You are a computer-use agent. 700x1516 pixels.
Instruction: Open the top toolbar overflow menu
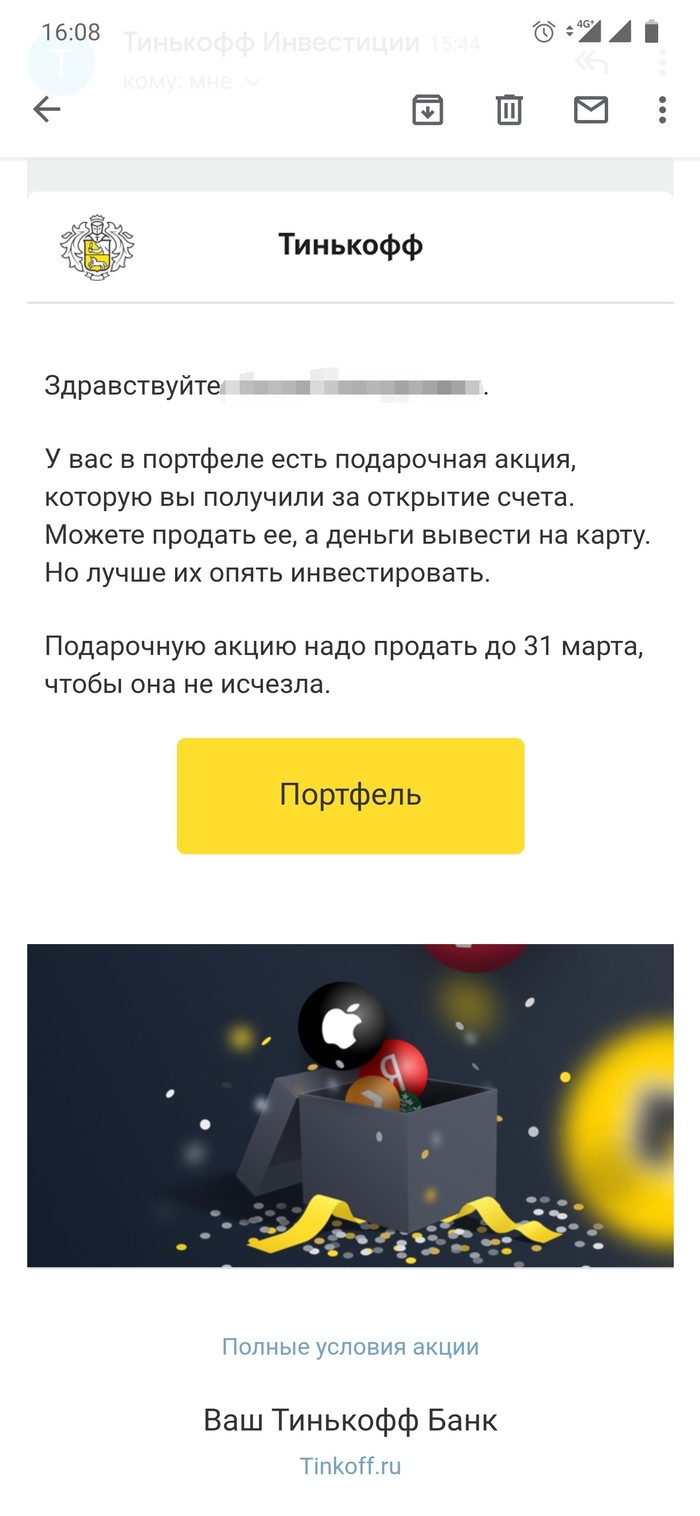click(662, 110)
